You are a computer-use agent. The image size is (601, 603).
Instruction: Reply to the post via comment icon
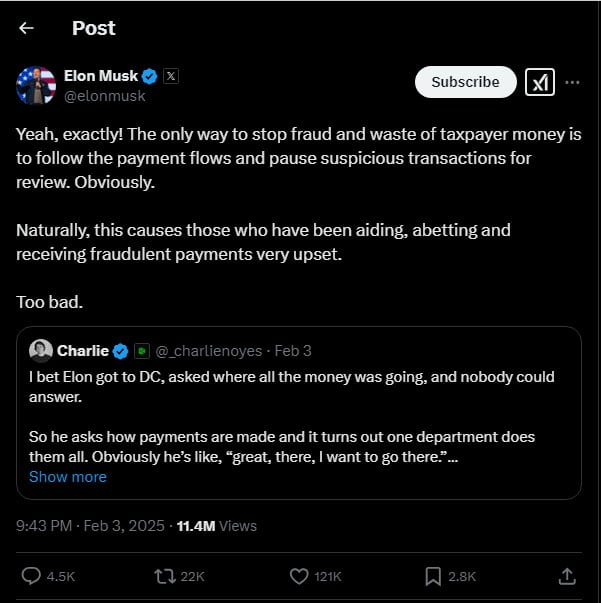pyautogui.click(x=31, y=576)
